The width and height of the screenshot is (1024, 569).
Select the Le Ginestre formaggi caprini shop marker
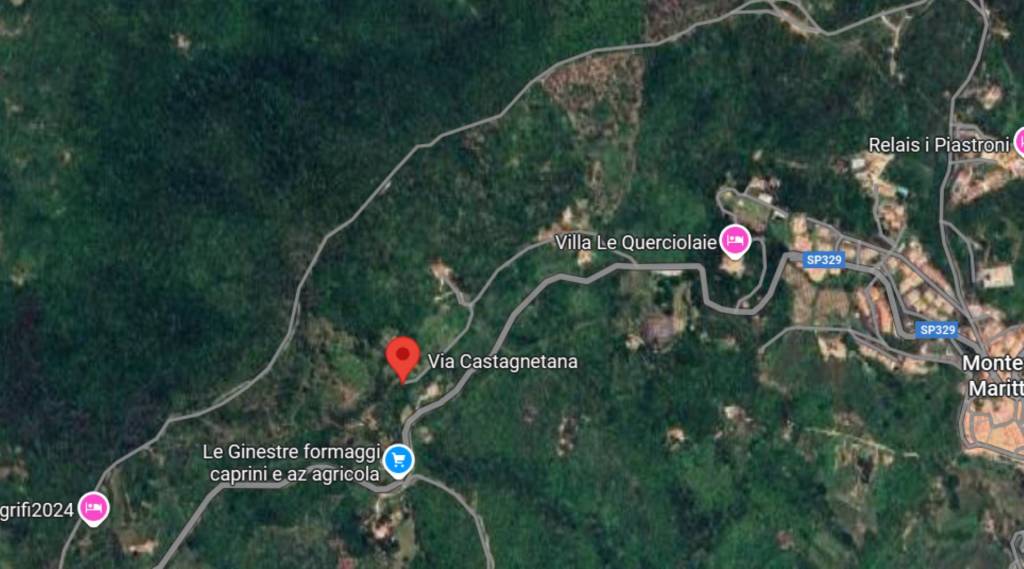click(x=399, y=459)
